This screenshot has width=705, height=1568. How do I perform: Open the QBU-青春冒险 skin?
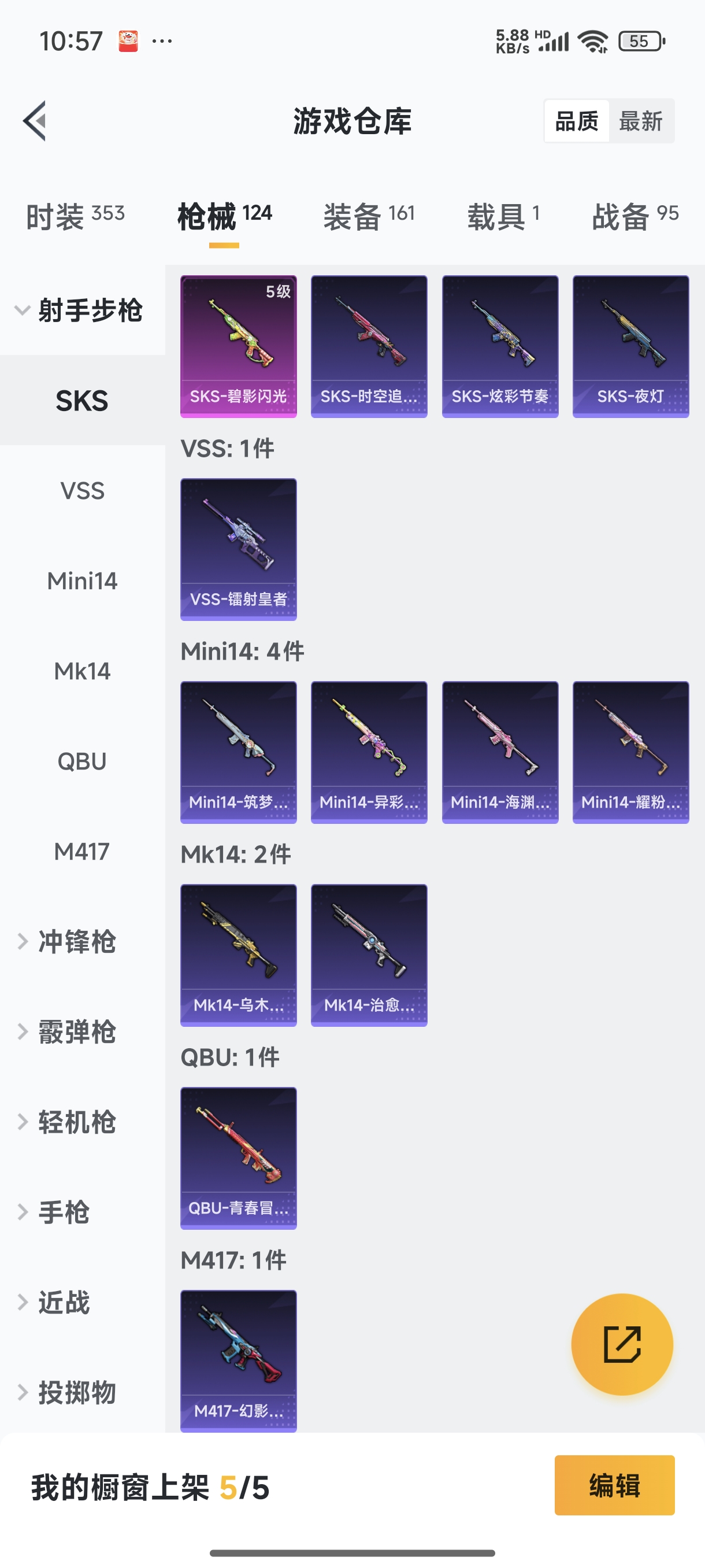click(239, 1156)
